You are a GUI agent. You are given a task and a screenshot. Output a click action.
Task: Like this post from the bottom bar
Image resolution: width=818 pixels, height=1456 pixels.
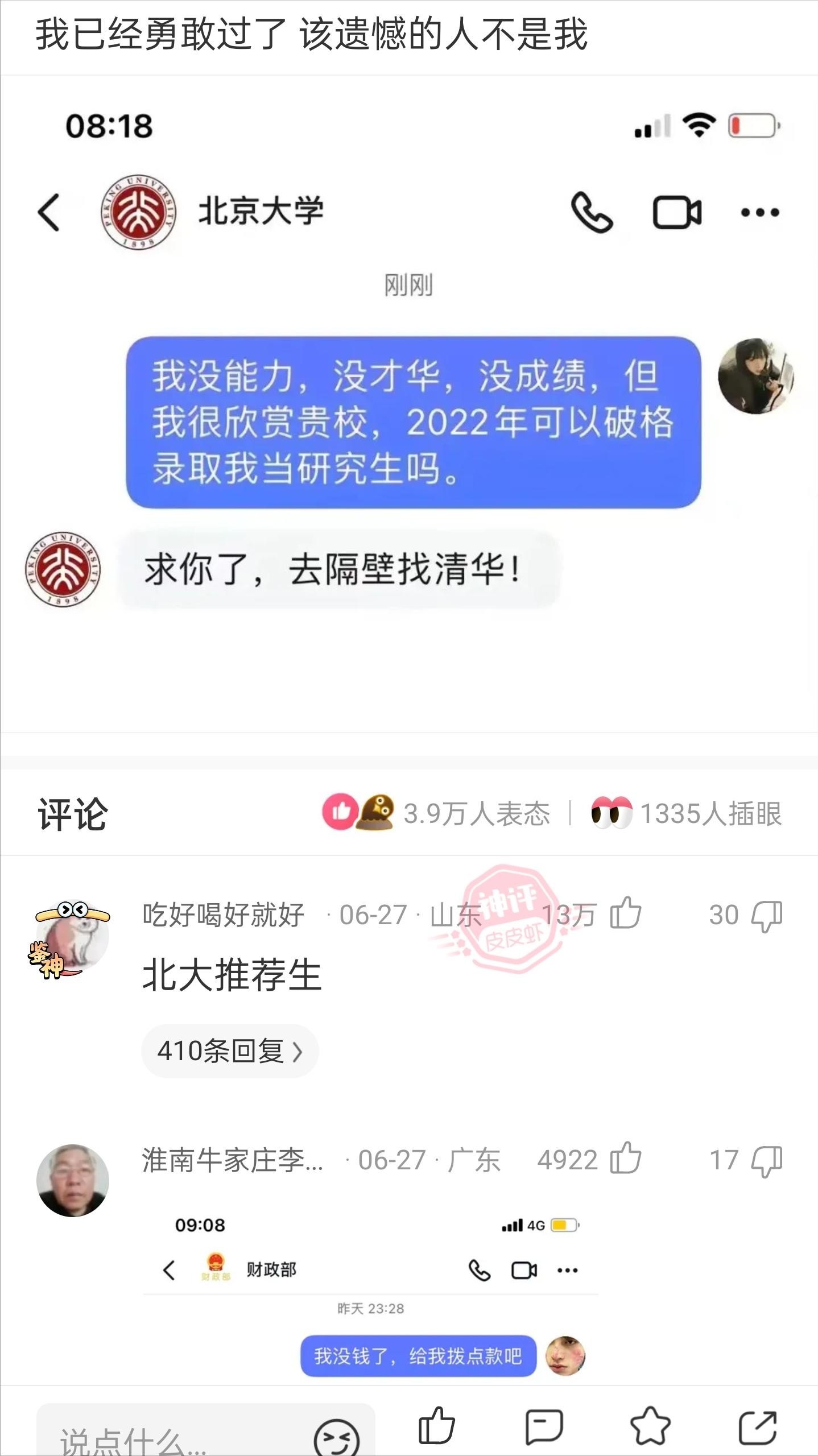(436, 1426)
